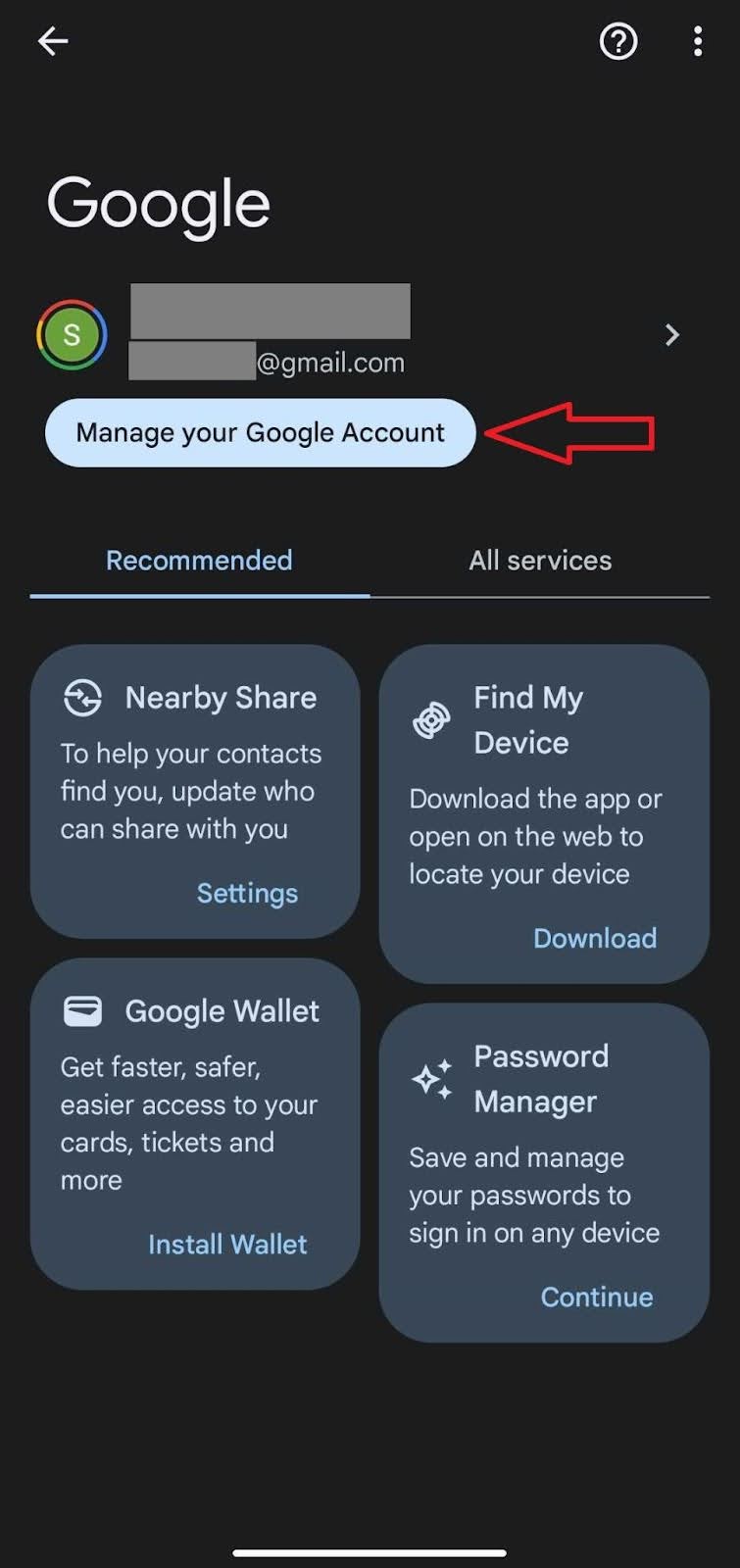Open the three-dot overflow menu

pyautogui.click(x=697, y=41)
